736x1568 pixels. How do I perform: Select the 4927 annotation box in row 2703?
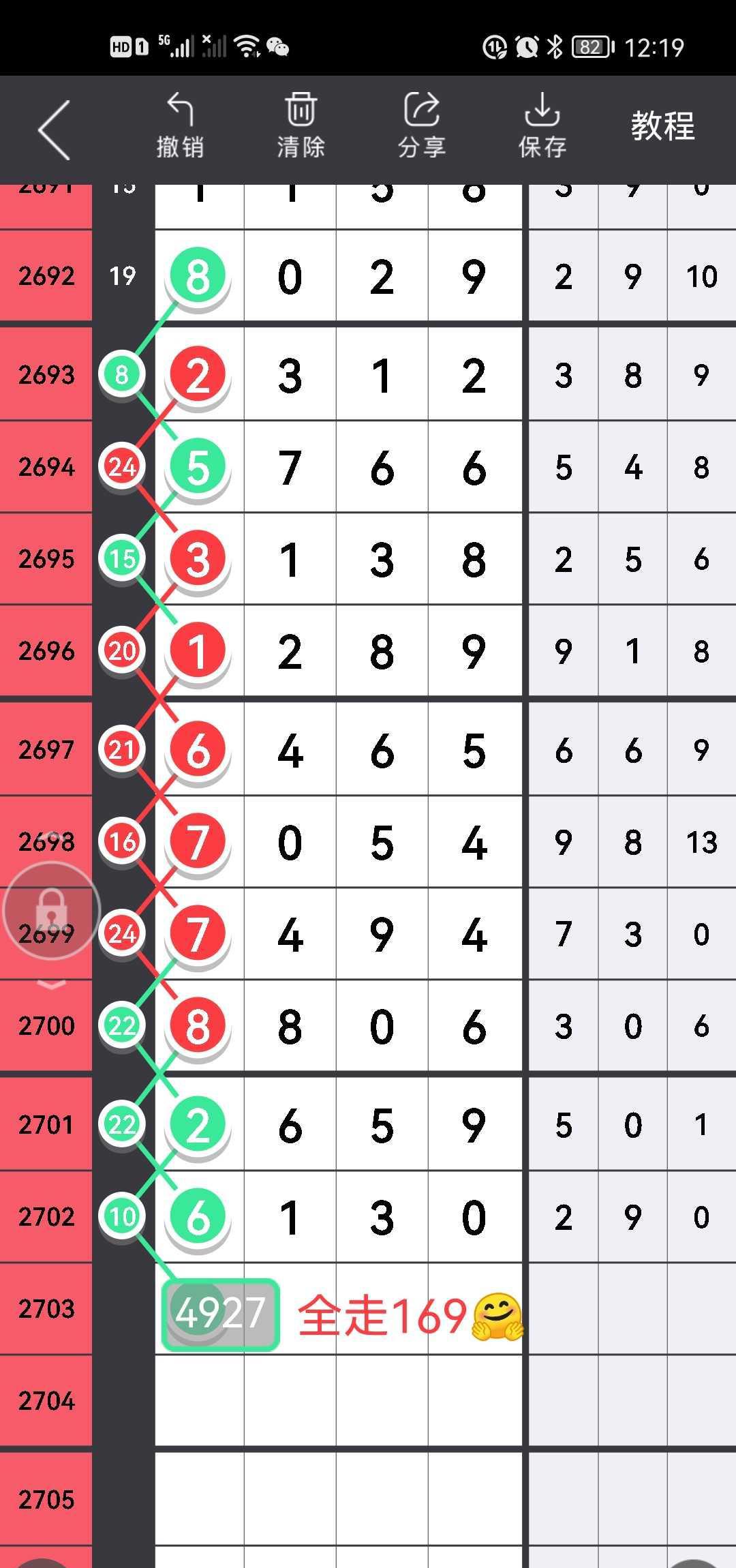[220, 1313]
